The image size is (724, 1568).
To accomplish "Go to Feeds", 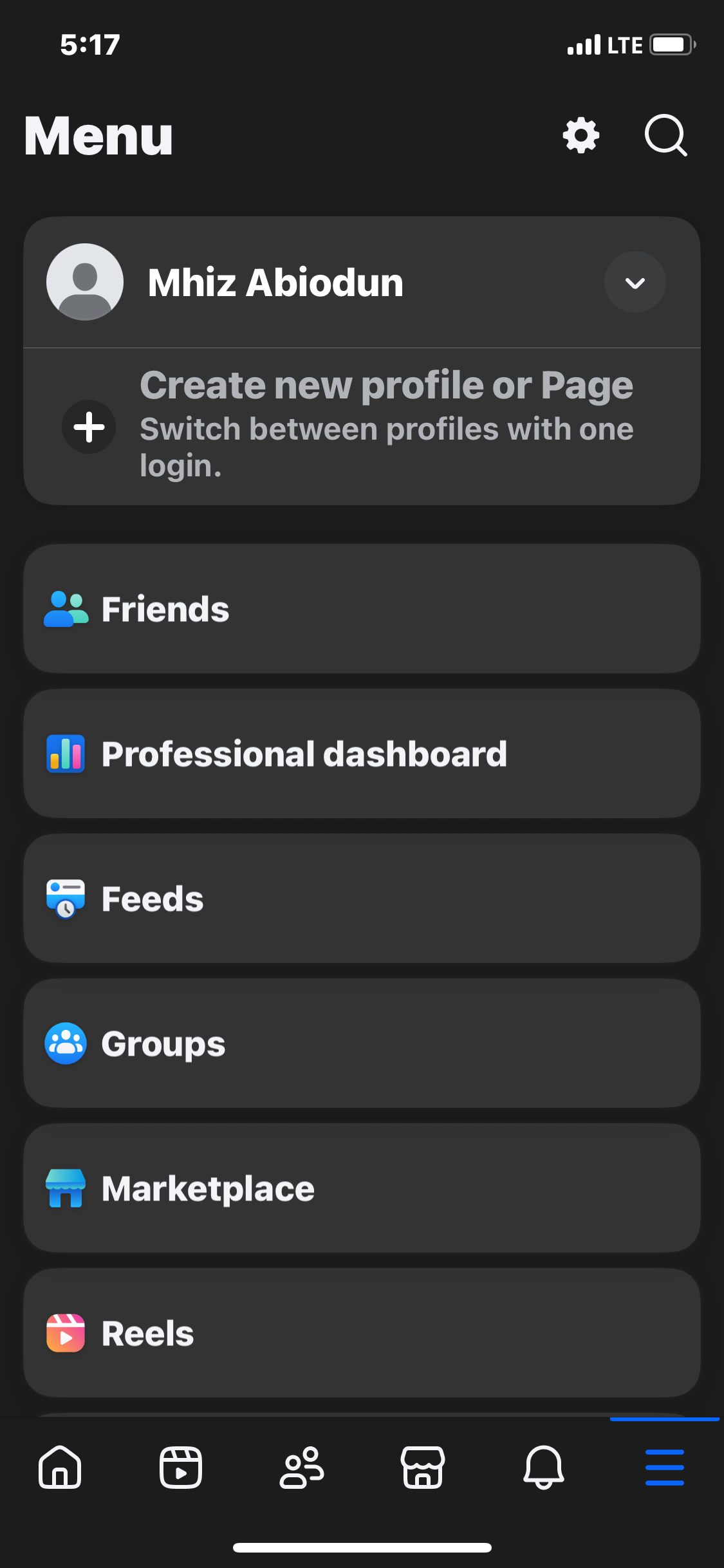I will pyautogui.click(x=362, y=899).
